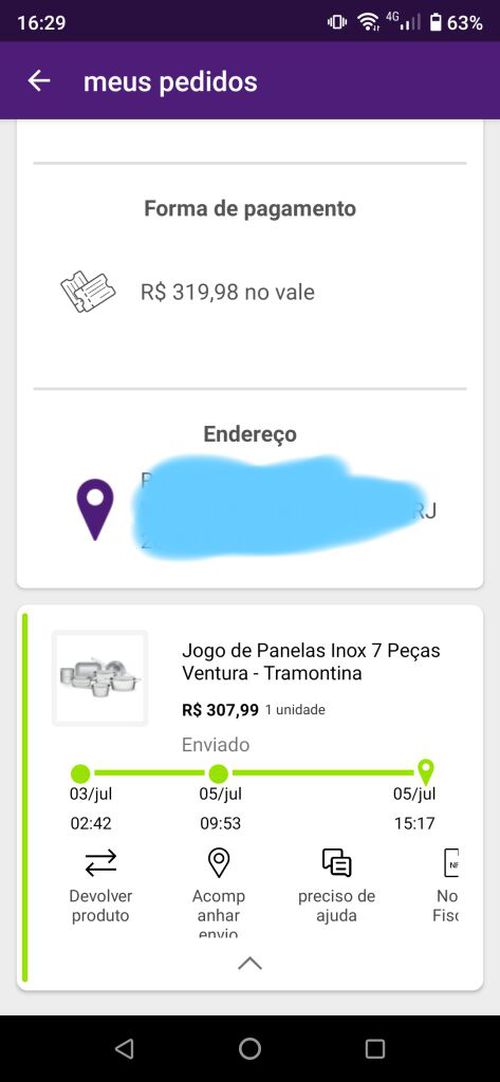This screenshot has height=1082, width=500.
Task: Select preciso de ajuda
Action: coord(337,886)
